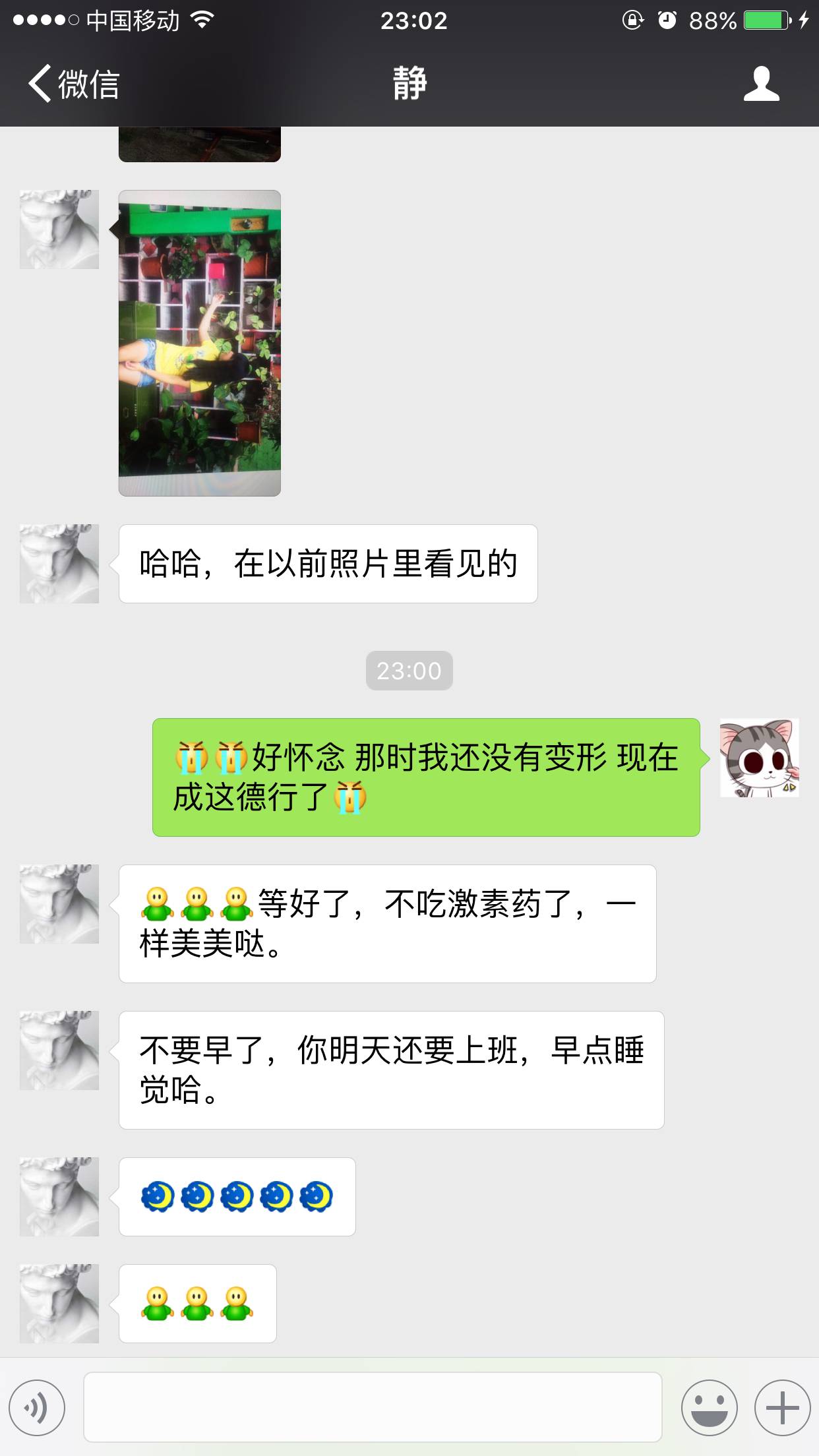View the photo of the plant shelf
819x1456 pixels.
pos(200,343)
